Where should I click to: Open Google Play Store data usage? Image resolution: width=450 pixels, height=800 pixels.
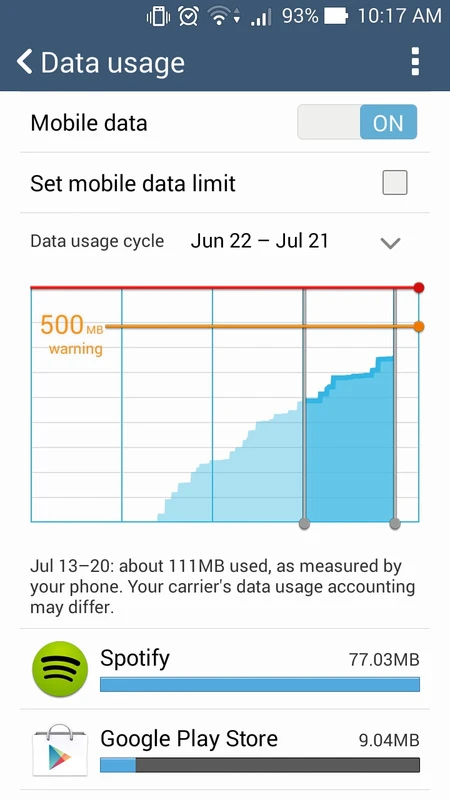tap(225, 749)
